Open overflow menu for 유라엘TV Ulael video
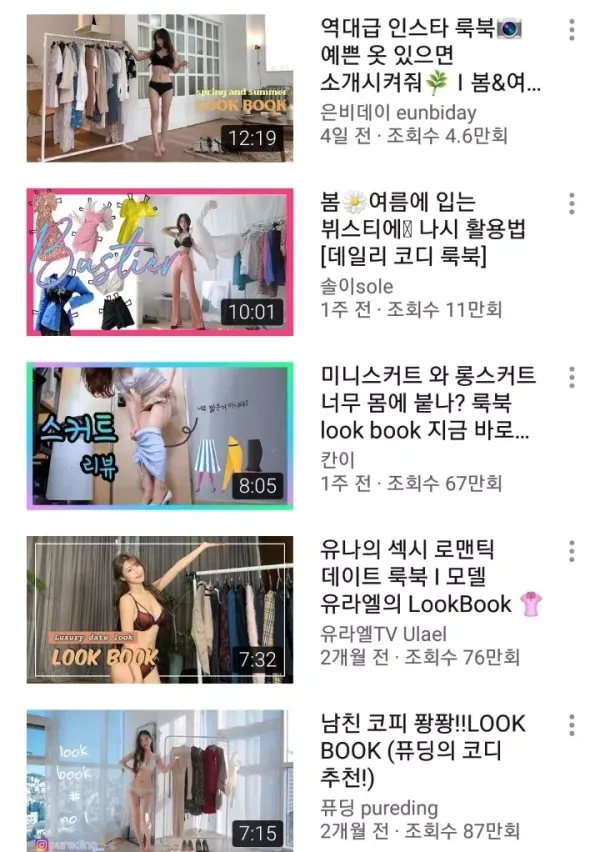Viewport: 600px width, 852px height. click(x=571, y=552)
